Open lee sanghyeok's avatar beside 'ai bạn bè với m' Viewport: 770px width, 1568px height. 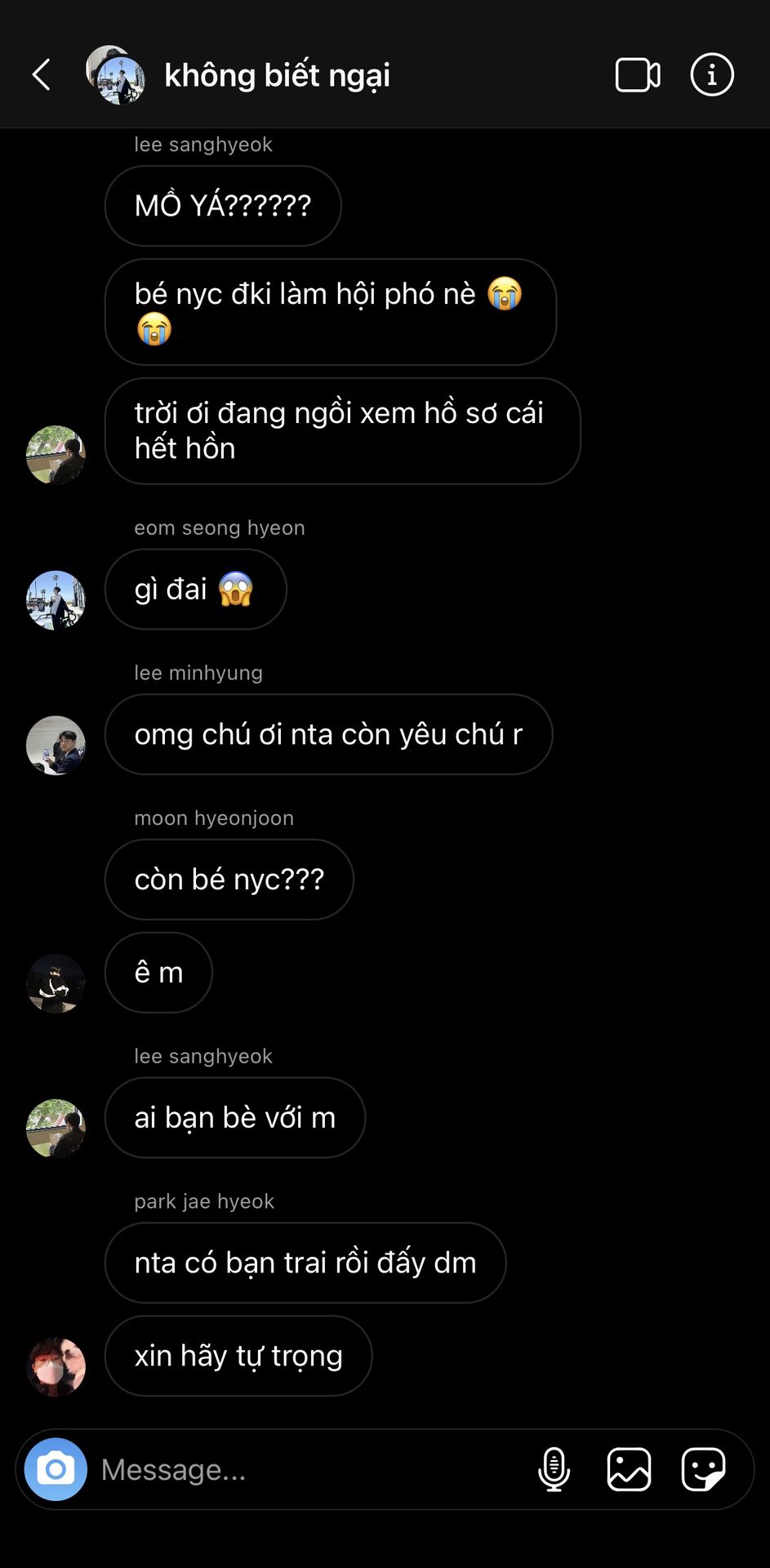(56, 1128)
